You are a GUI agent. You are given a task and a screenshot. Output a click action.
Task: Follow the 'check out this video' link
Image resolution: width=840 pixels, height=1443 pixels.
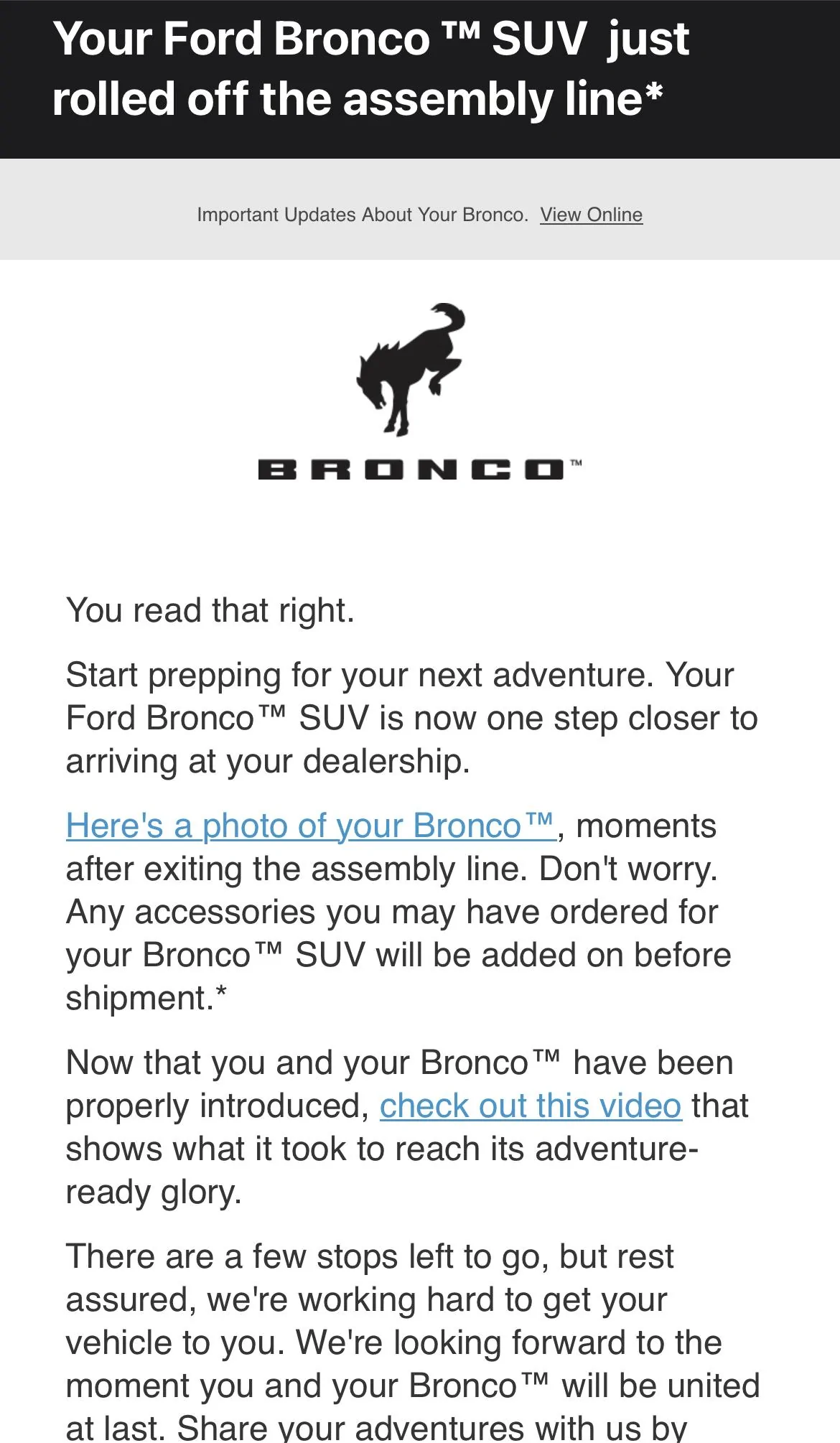click(x=531, y=1106)
